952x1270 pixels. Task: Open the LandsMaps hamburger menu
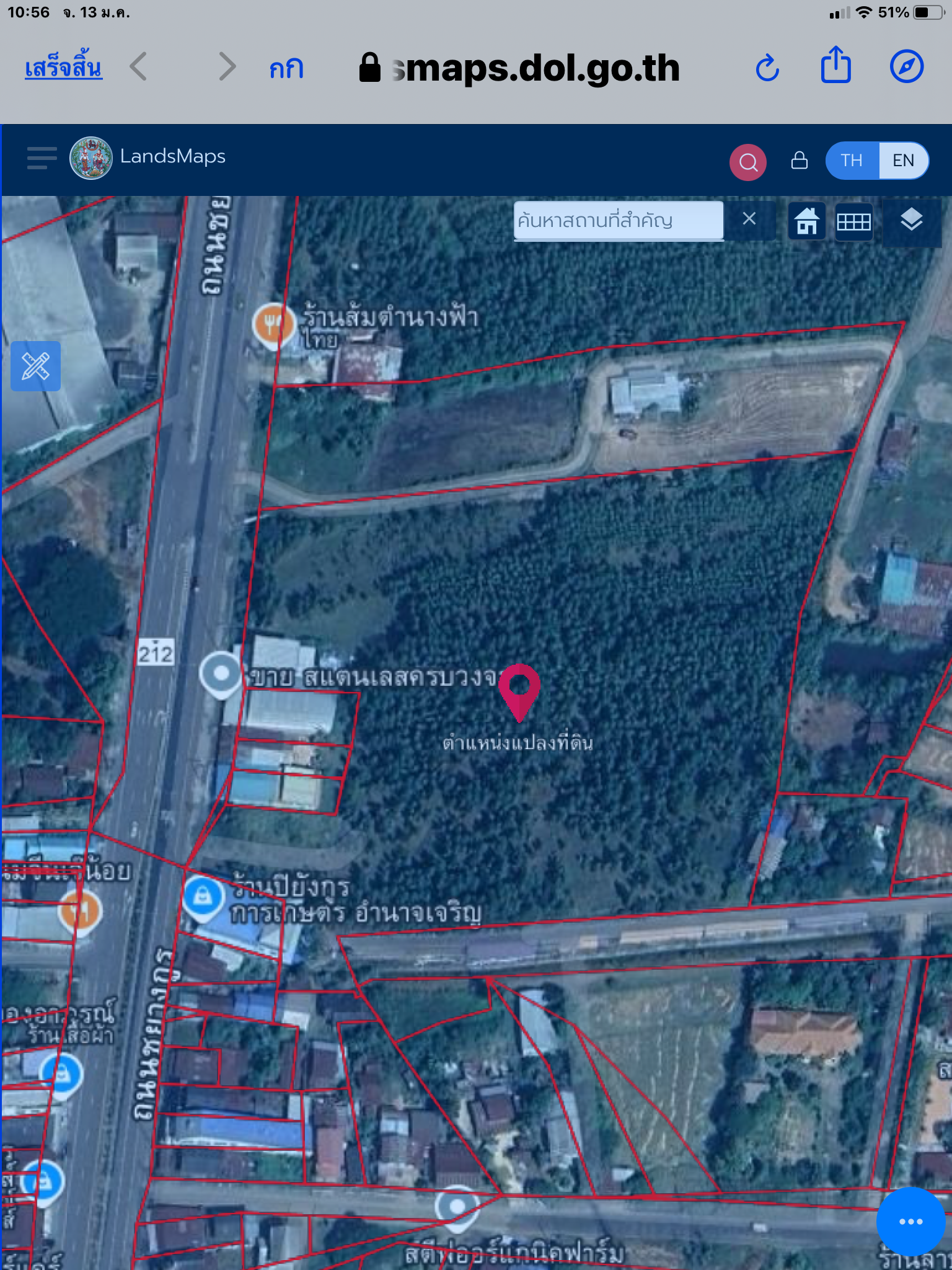[x=42, y=158]
